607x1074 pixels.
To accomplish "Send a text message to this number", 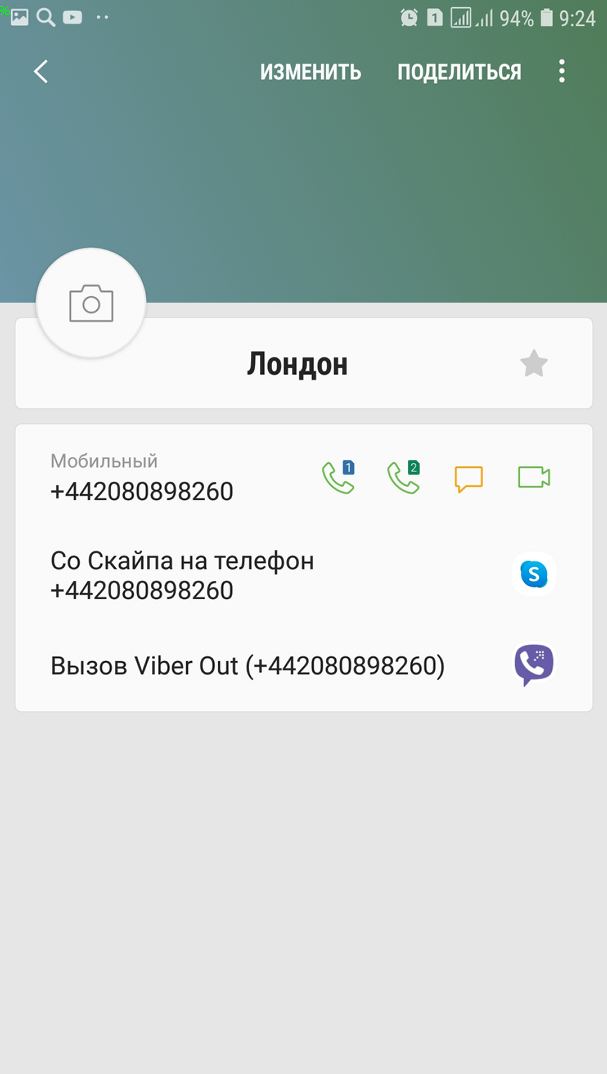I will [x=469, y=478].
